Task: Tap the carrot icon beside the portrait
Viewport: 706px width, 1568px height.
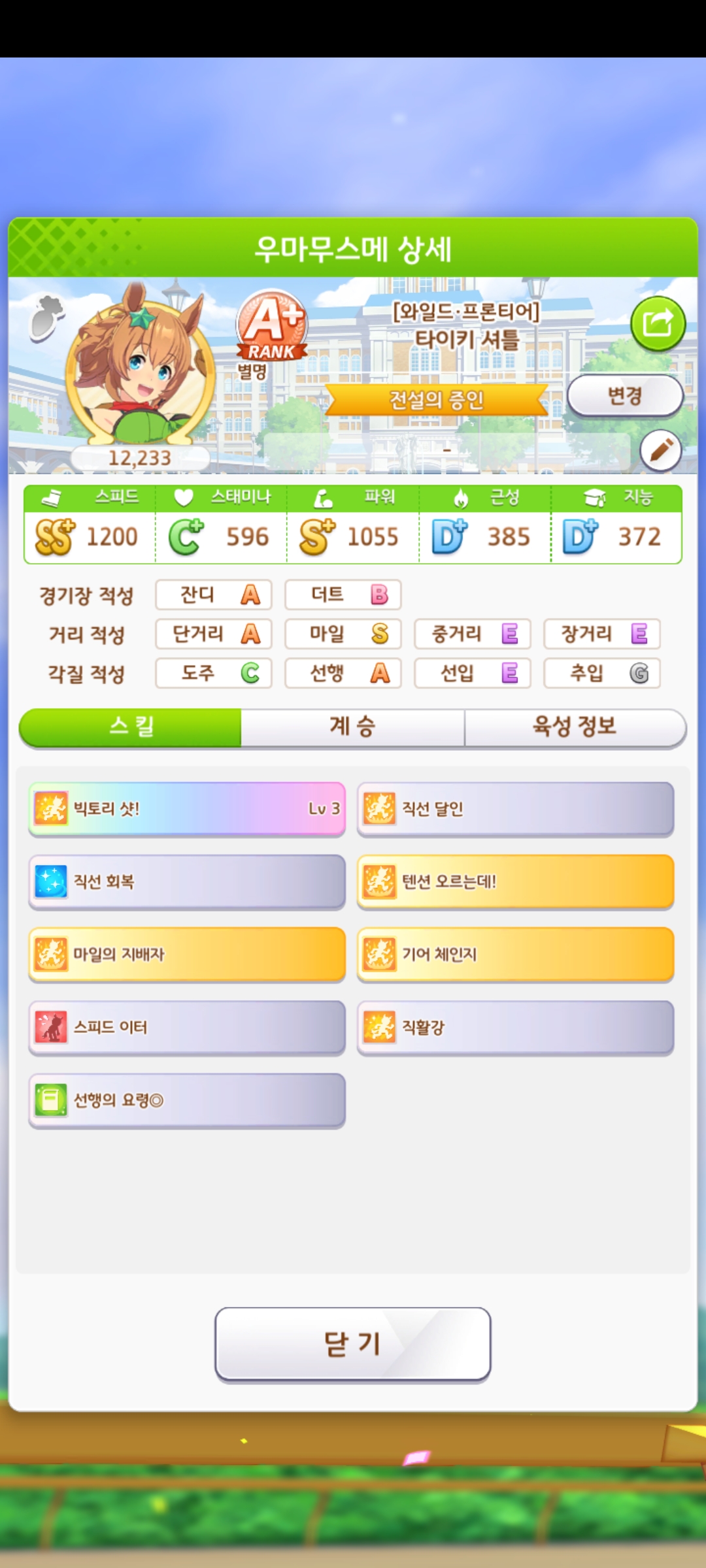Action: coord(47,318)
